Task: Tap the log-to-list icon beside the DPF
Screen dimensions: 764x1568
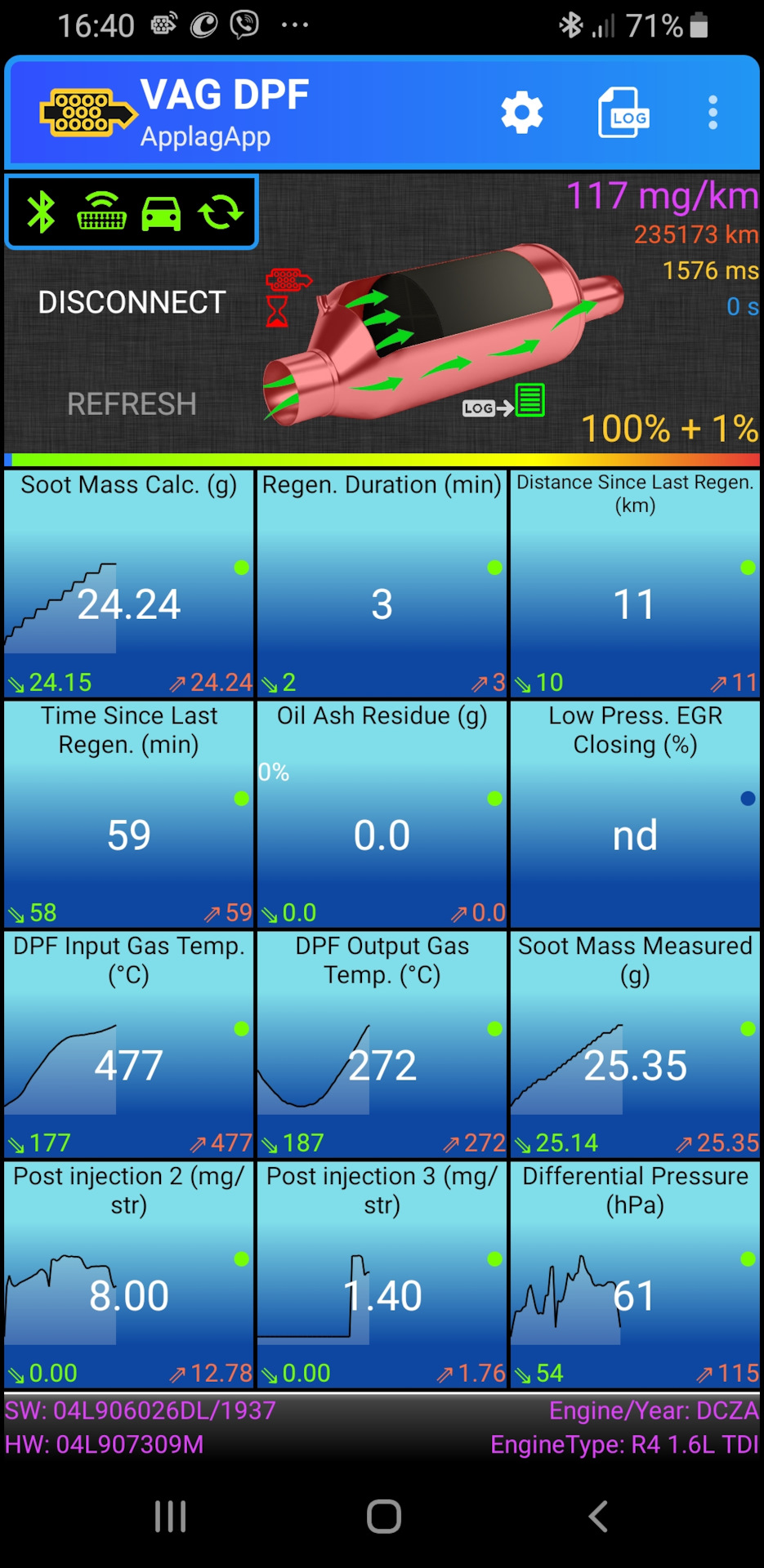Action: click(x=504, y=403)
